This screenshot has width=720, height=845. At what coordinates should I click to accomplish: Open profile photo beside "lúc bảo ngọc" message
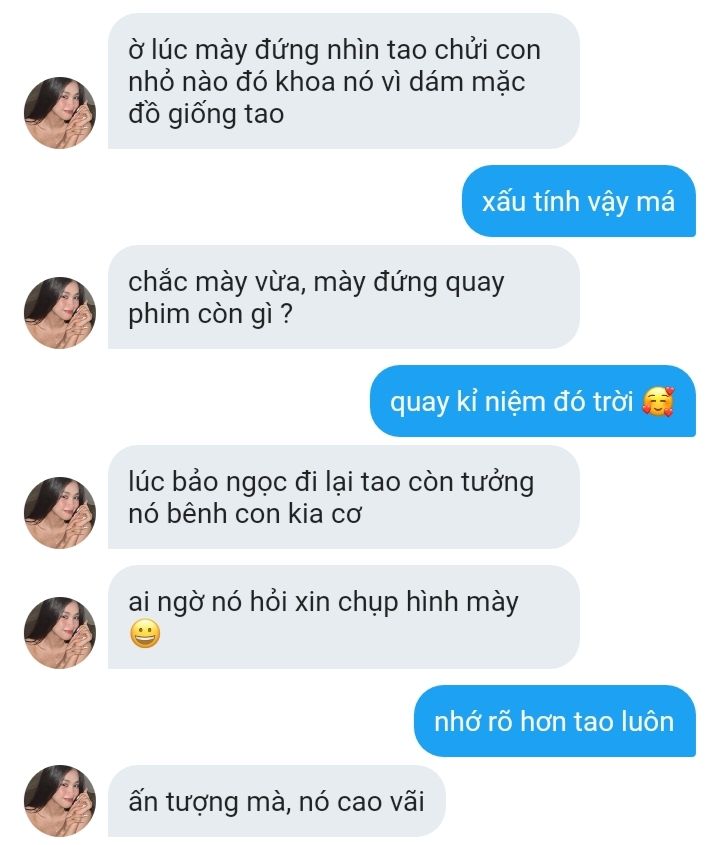pos(60,513)
